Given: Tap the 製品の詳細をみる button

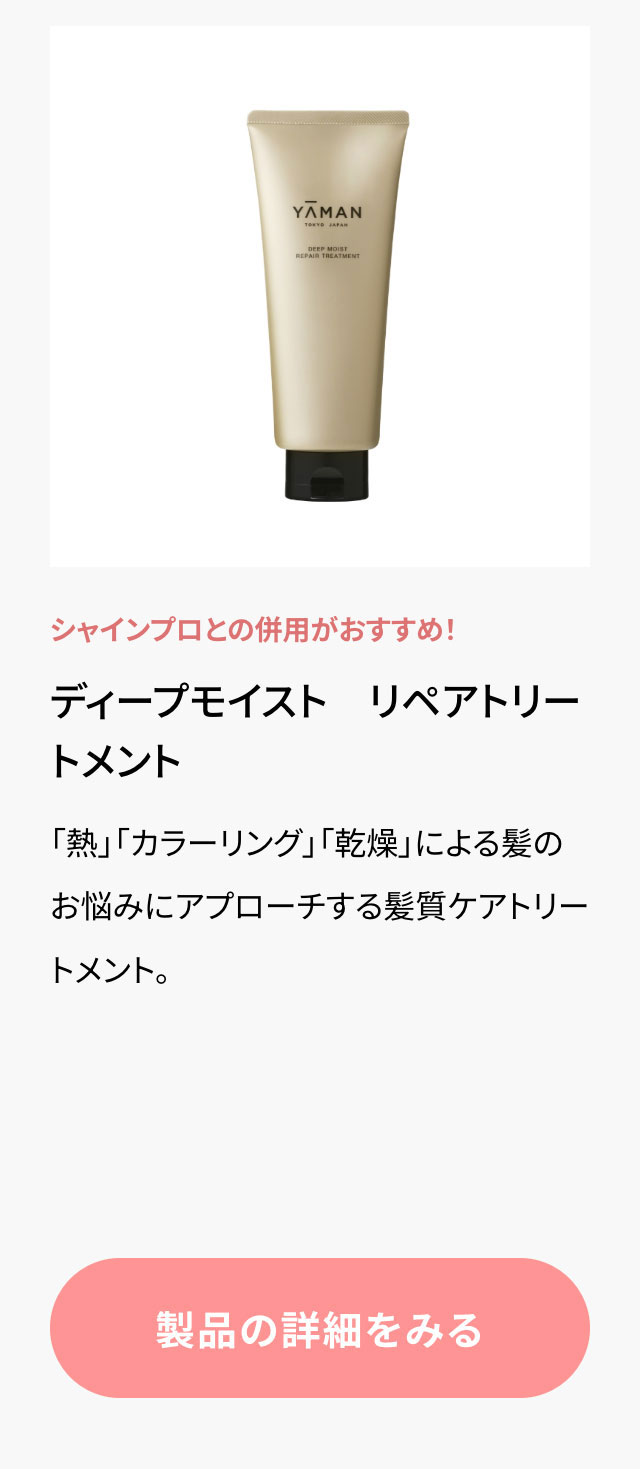Looking at the screenshot, I should coord(320,1328).
